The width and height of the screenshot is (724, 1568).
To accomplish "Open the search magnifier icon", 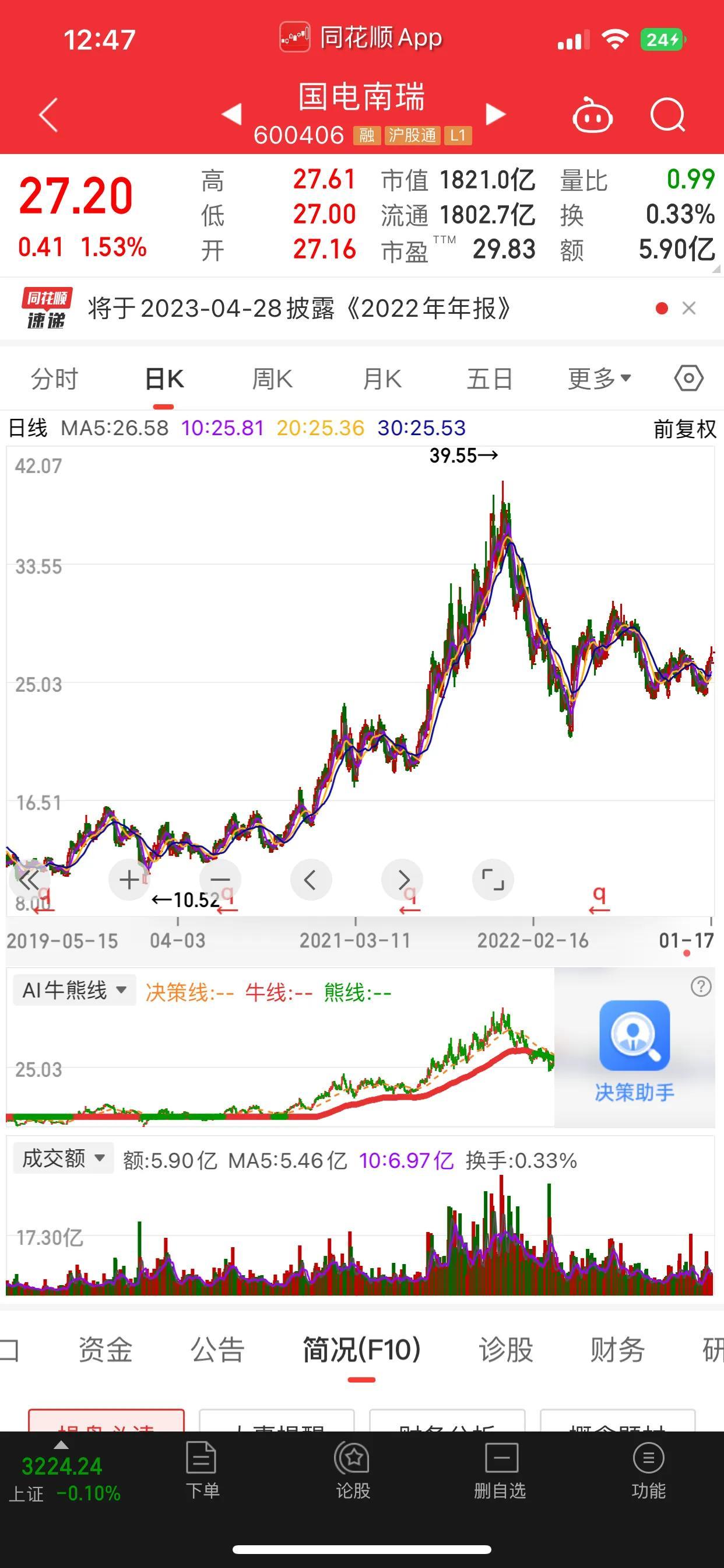I will point(667,114).
